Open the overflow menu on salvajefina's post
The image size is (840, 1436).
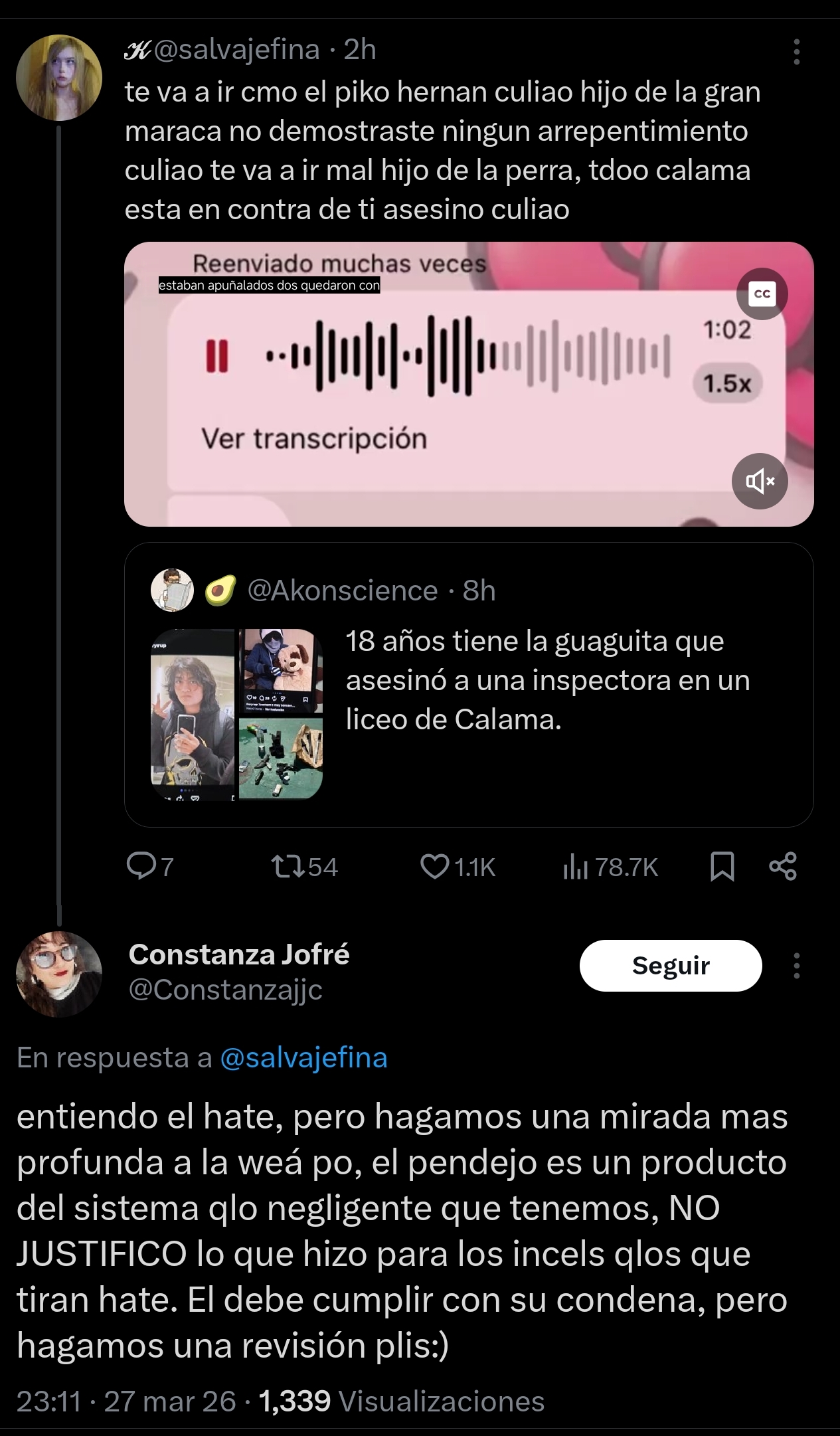(x=796, y=52)
